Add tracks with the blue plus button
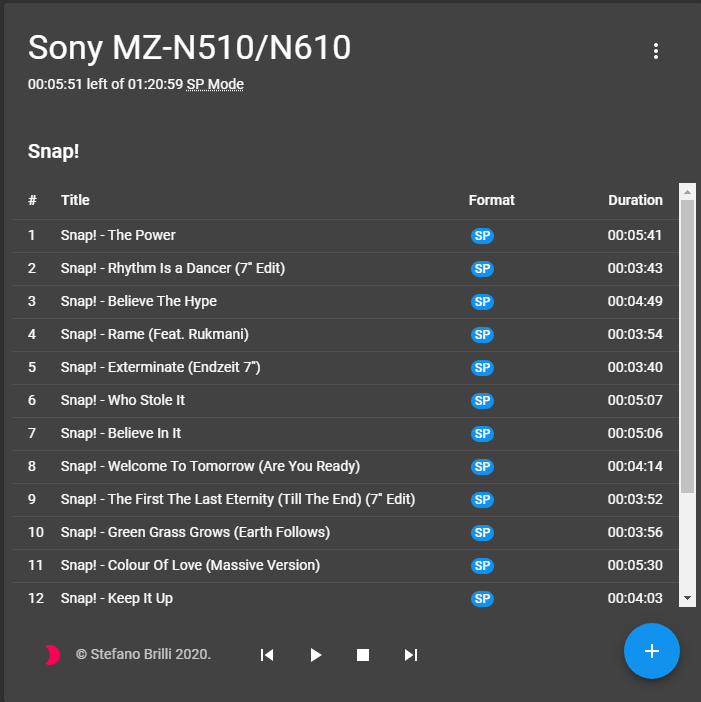 (x=651, y=651)
